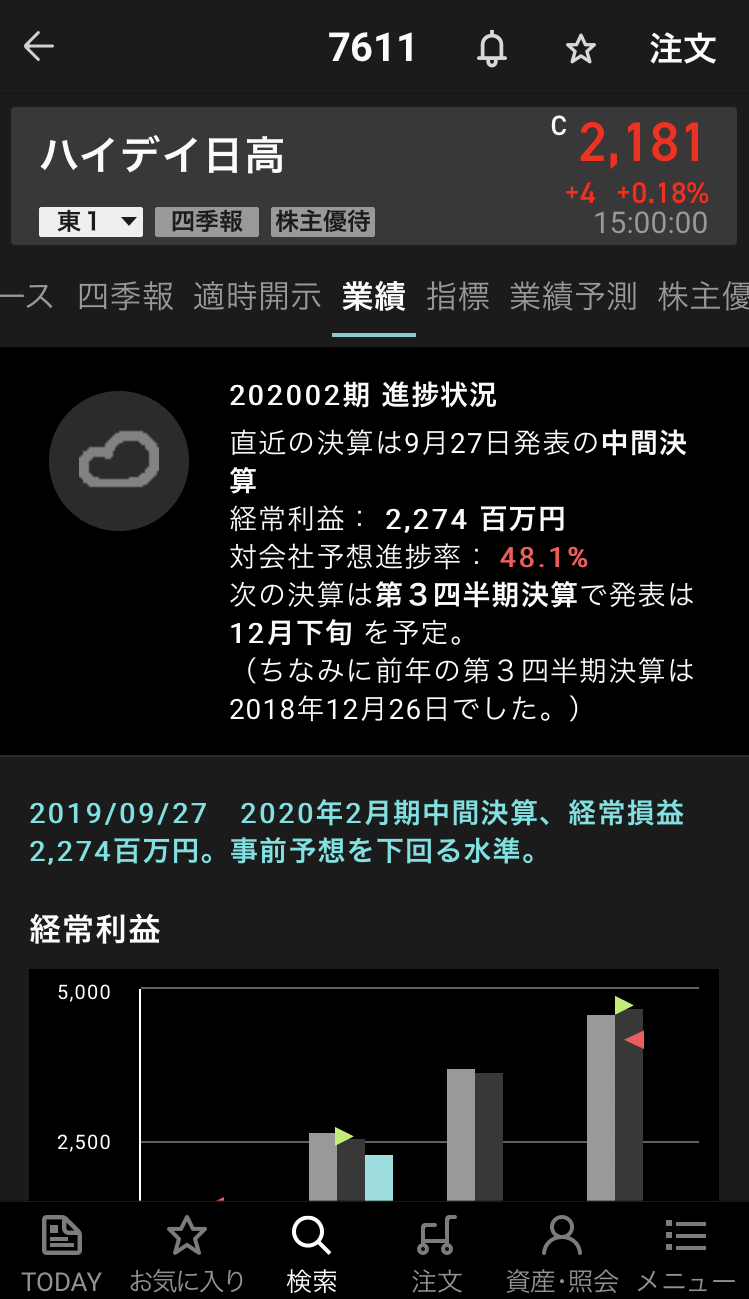Screen dimensions: 749x1299
Task: Open the price alert bell
Action: 491,48
